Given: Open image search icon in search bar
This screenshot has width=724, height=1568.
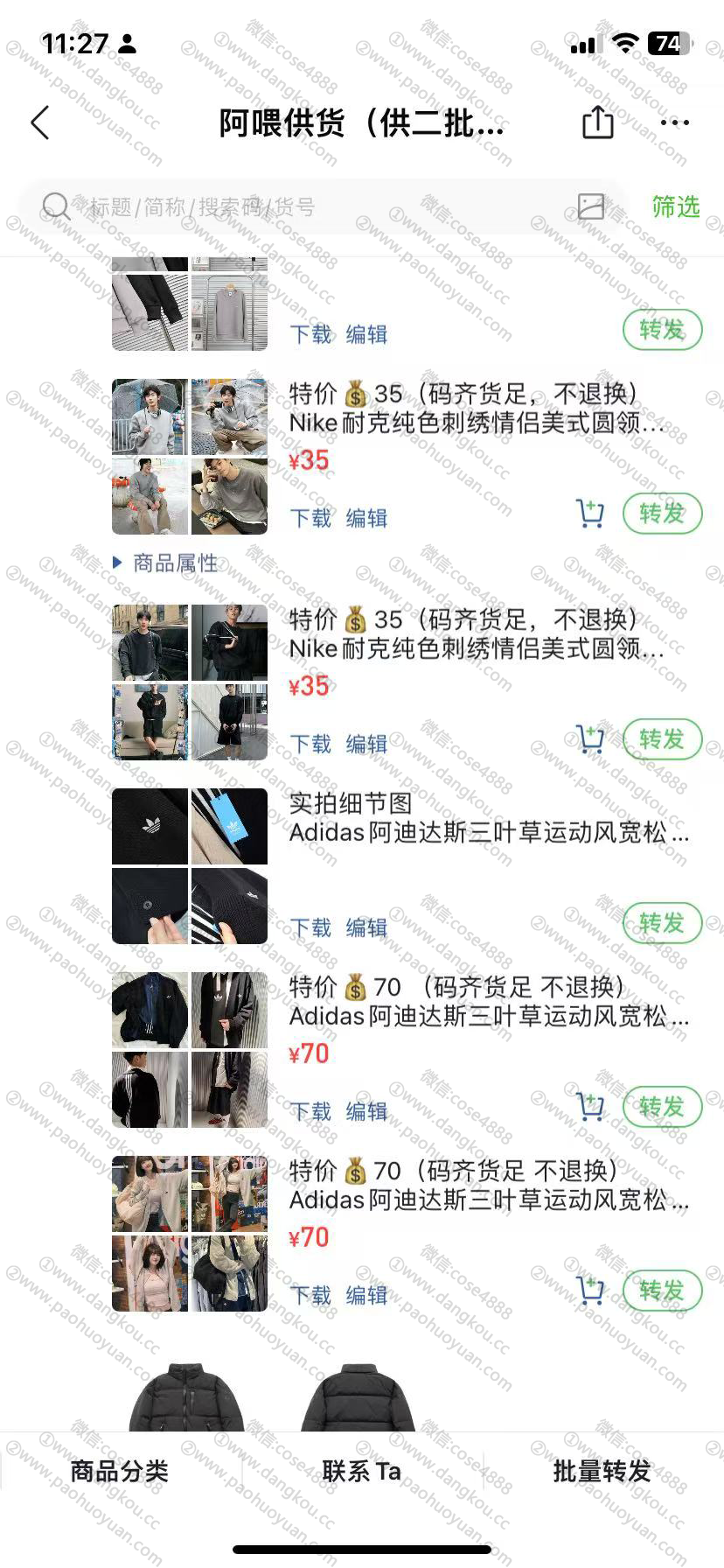Looking at the screenshot, I should coord(591,206).
